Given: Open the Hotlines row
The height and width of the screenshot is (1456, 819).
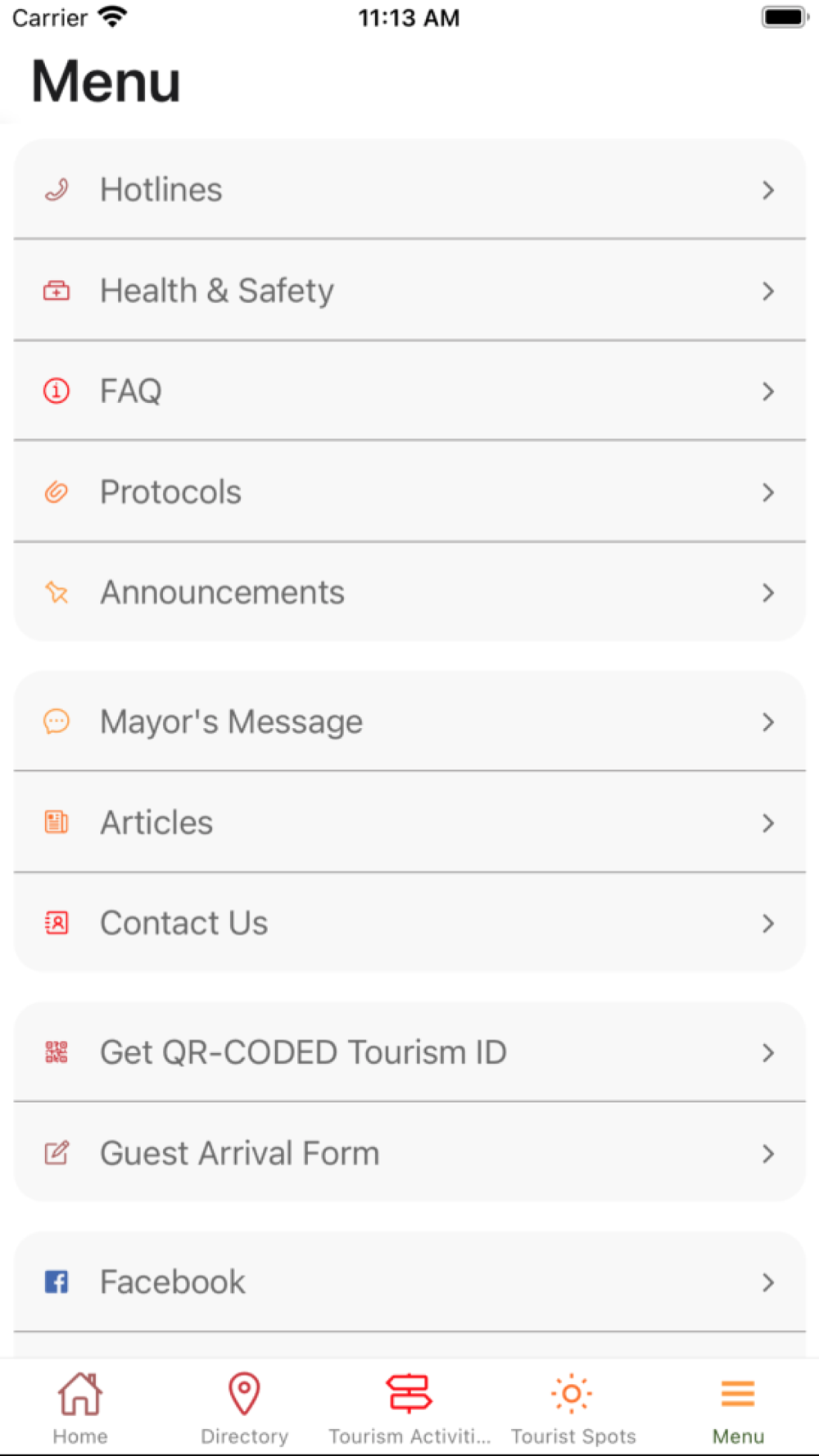Looking at the screenshot, I should click(x=409, y=189).
